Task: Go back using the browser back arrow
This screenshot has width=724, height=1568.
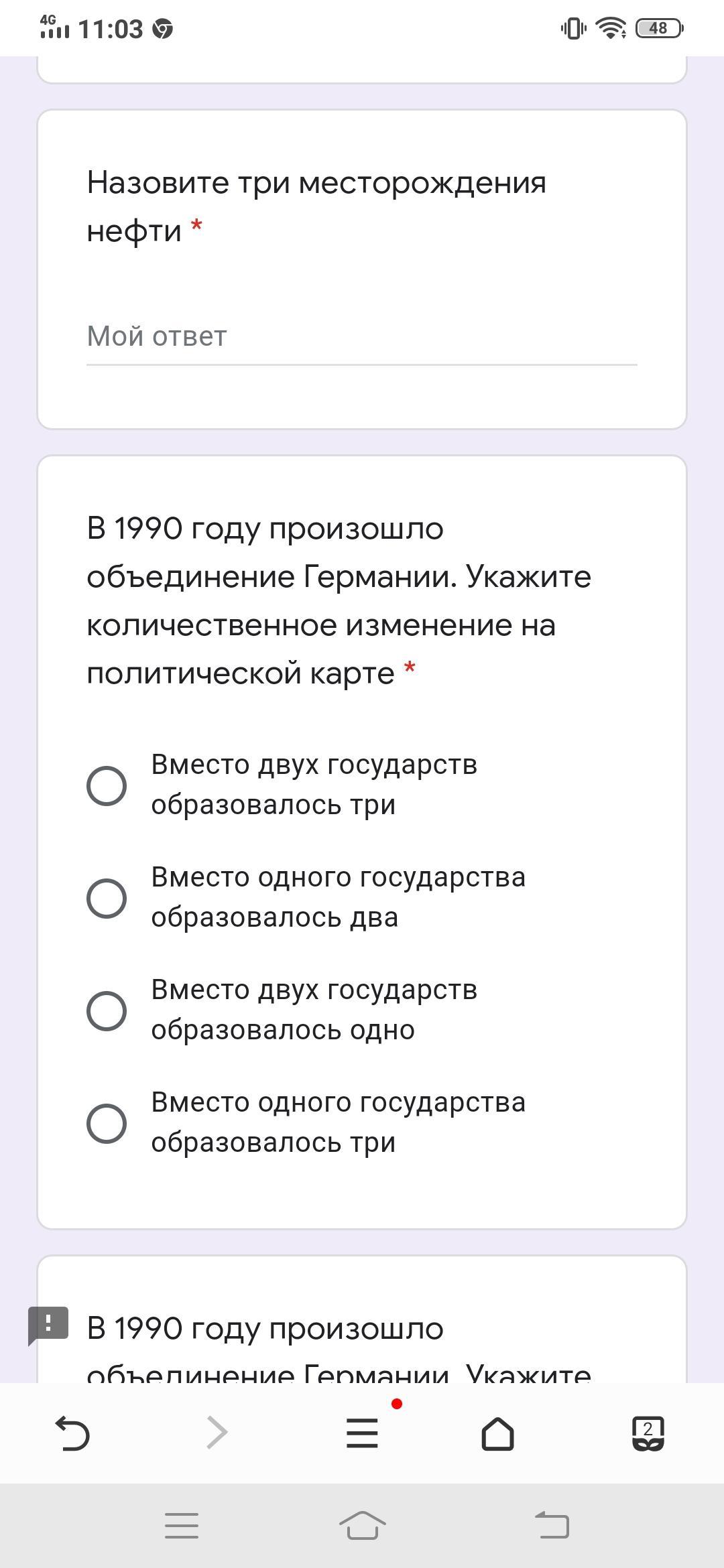Action: [x=72, y=1433]
